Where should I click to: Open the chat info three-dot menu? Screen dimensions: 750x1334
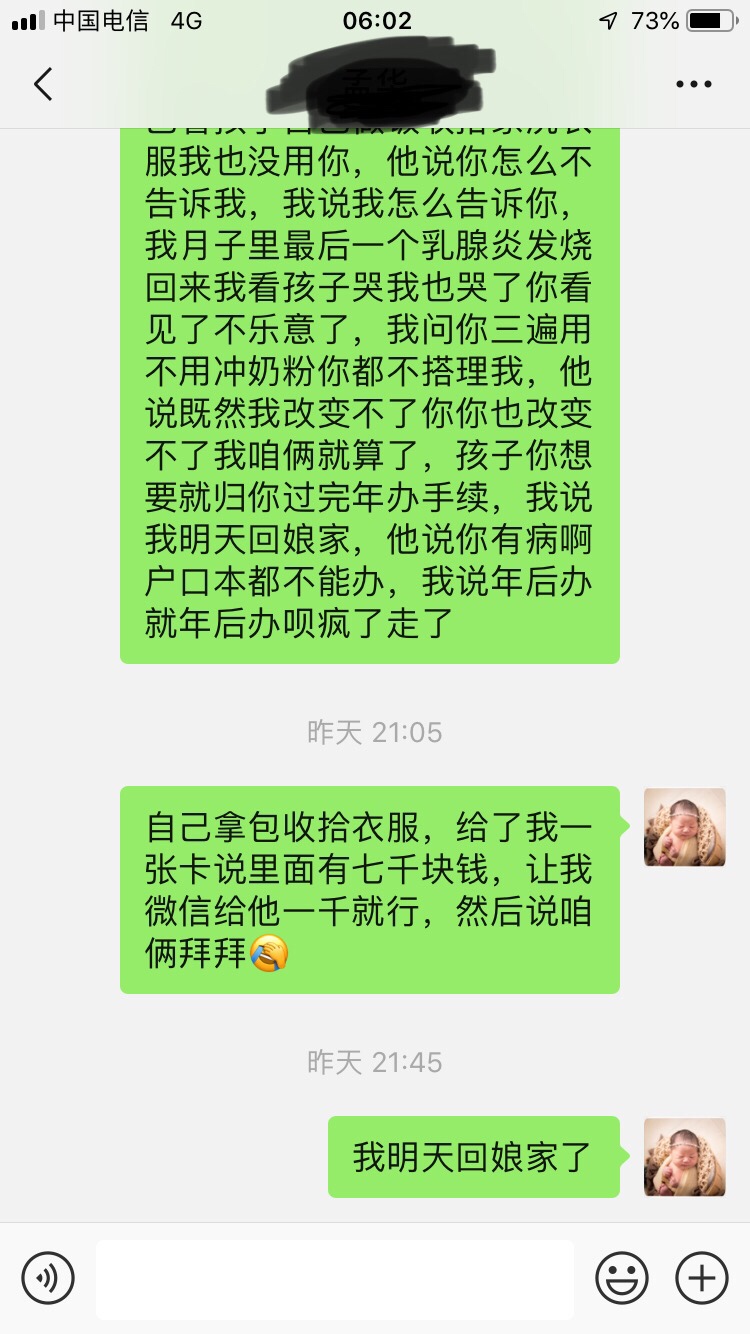click(693, 85)
